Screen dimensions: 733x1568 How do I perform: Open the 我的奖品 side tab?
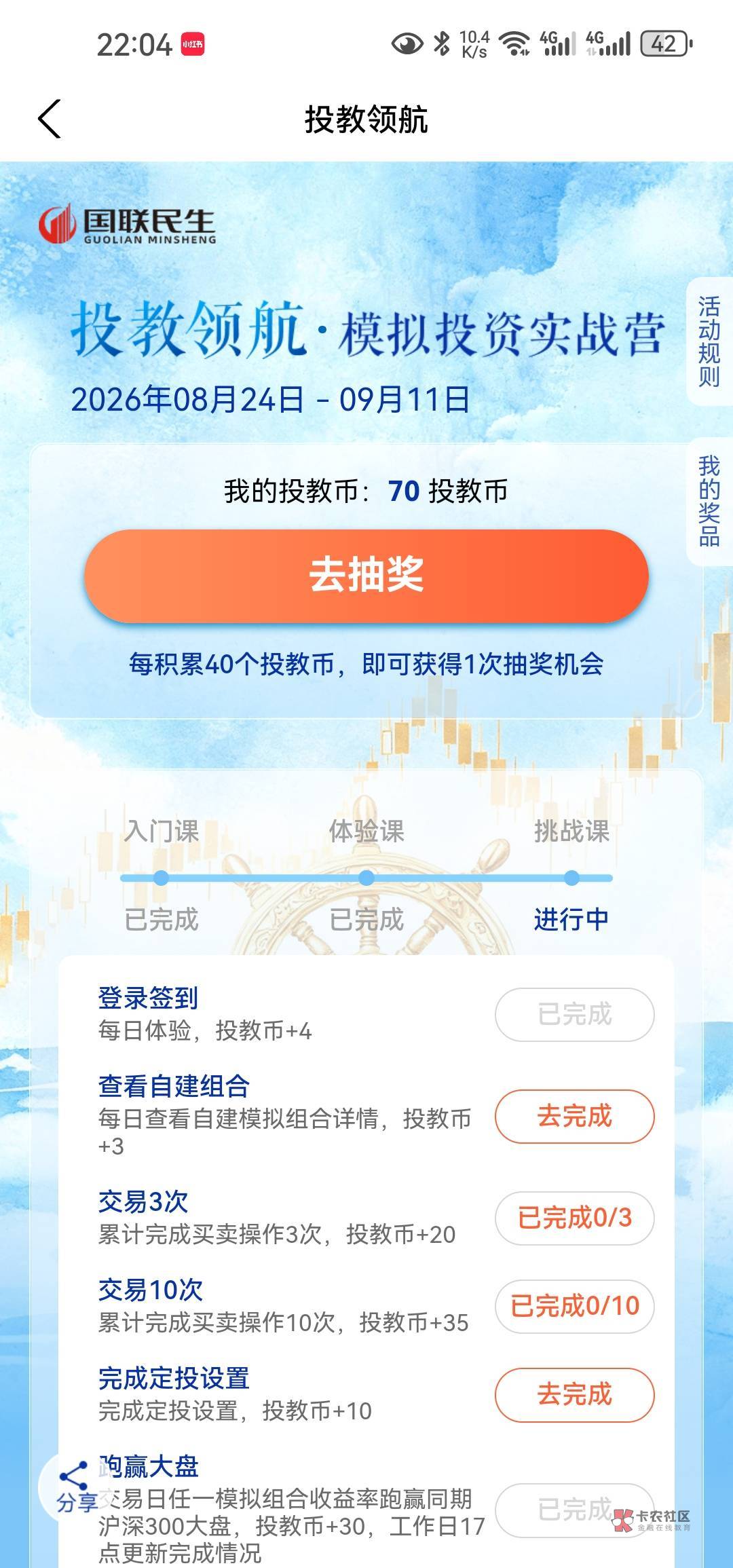pos(710,502)
